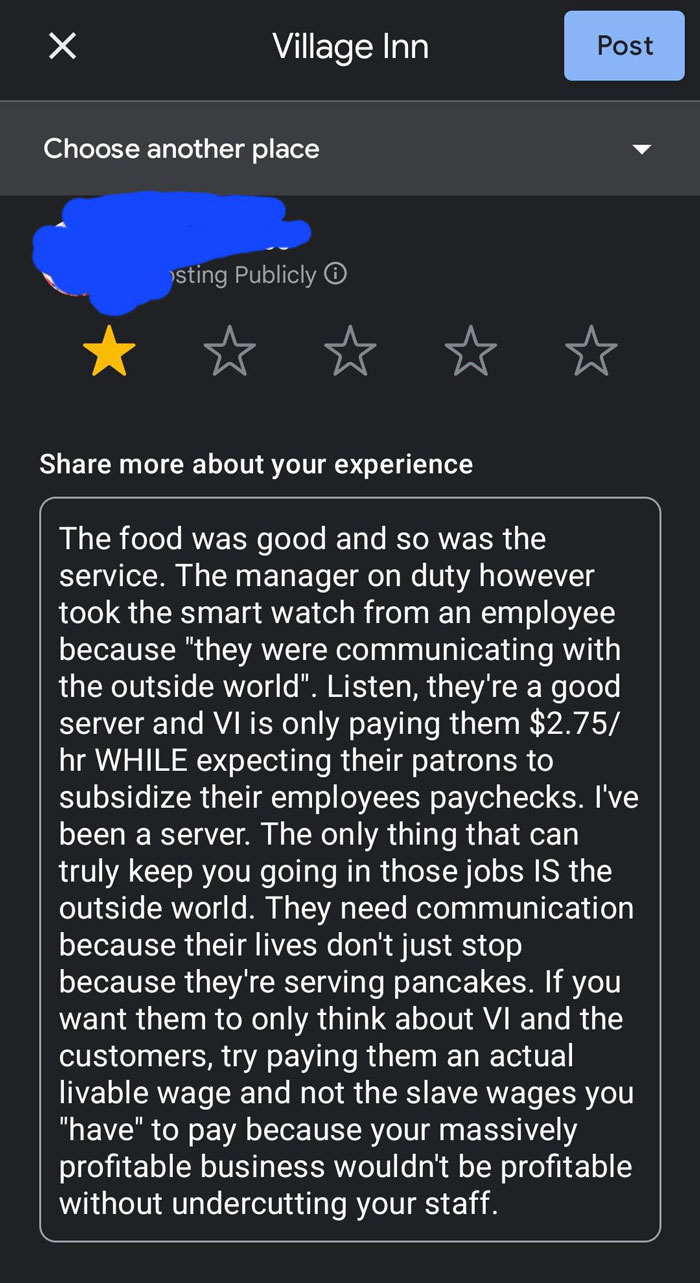Edit the review text field
The width and height of the screenshot is (700, 1283).
(350, 868)
